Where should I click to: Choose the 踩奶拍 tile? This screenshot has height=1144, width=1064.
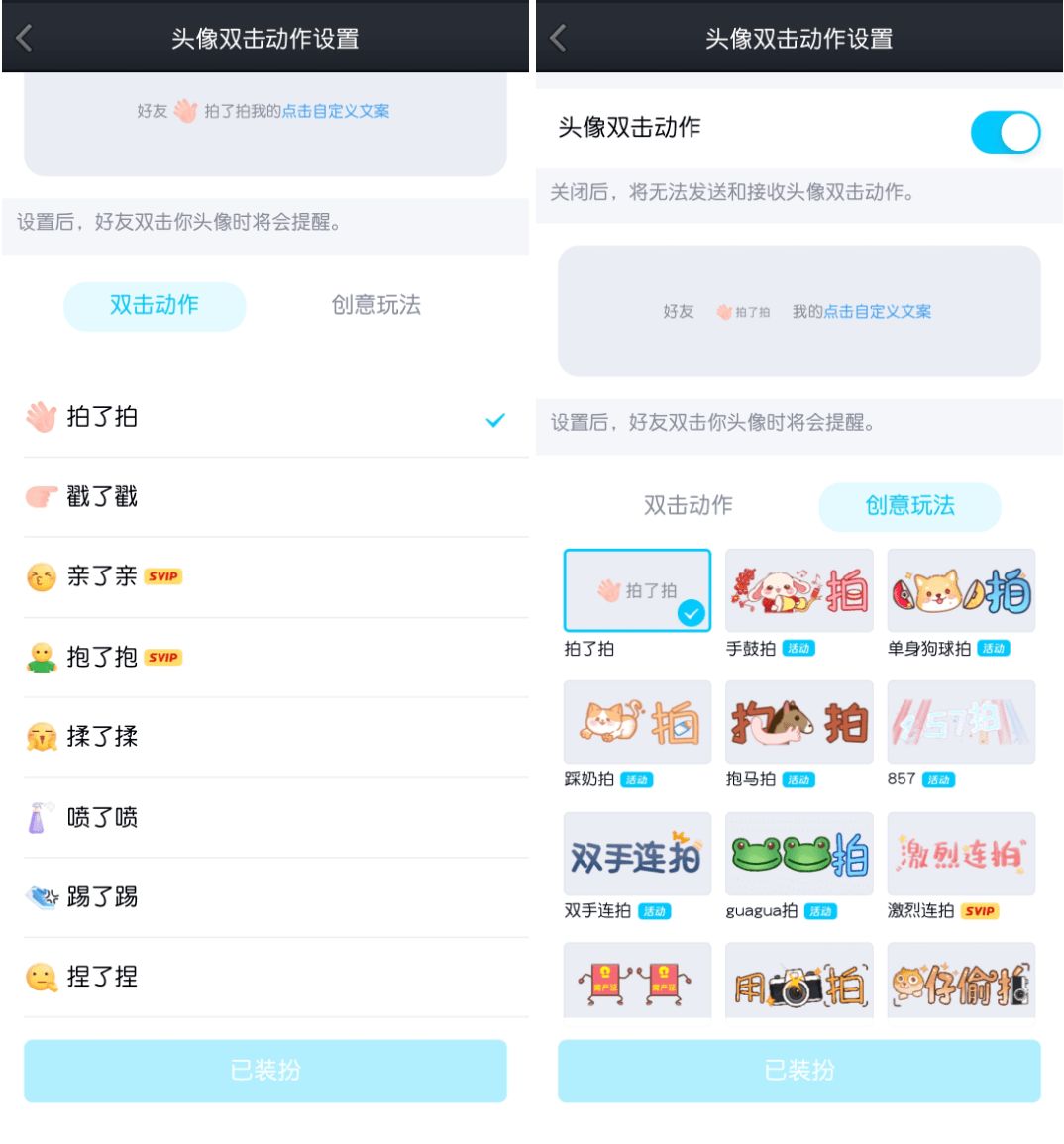[x=637, y=723]
